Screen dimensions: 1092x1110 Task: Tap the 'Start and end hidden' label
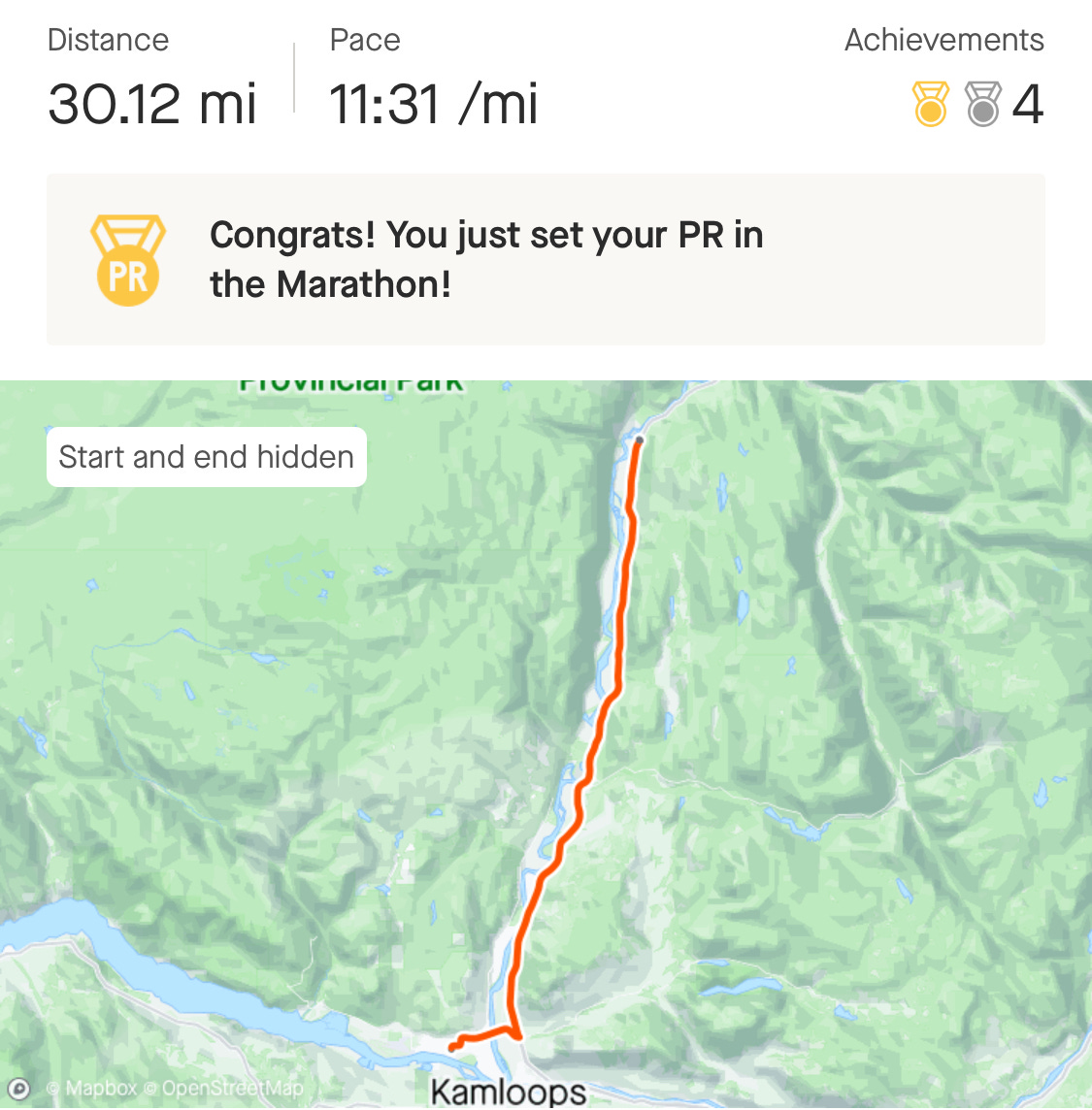(x=206, y=457)
